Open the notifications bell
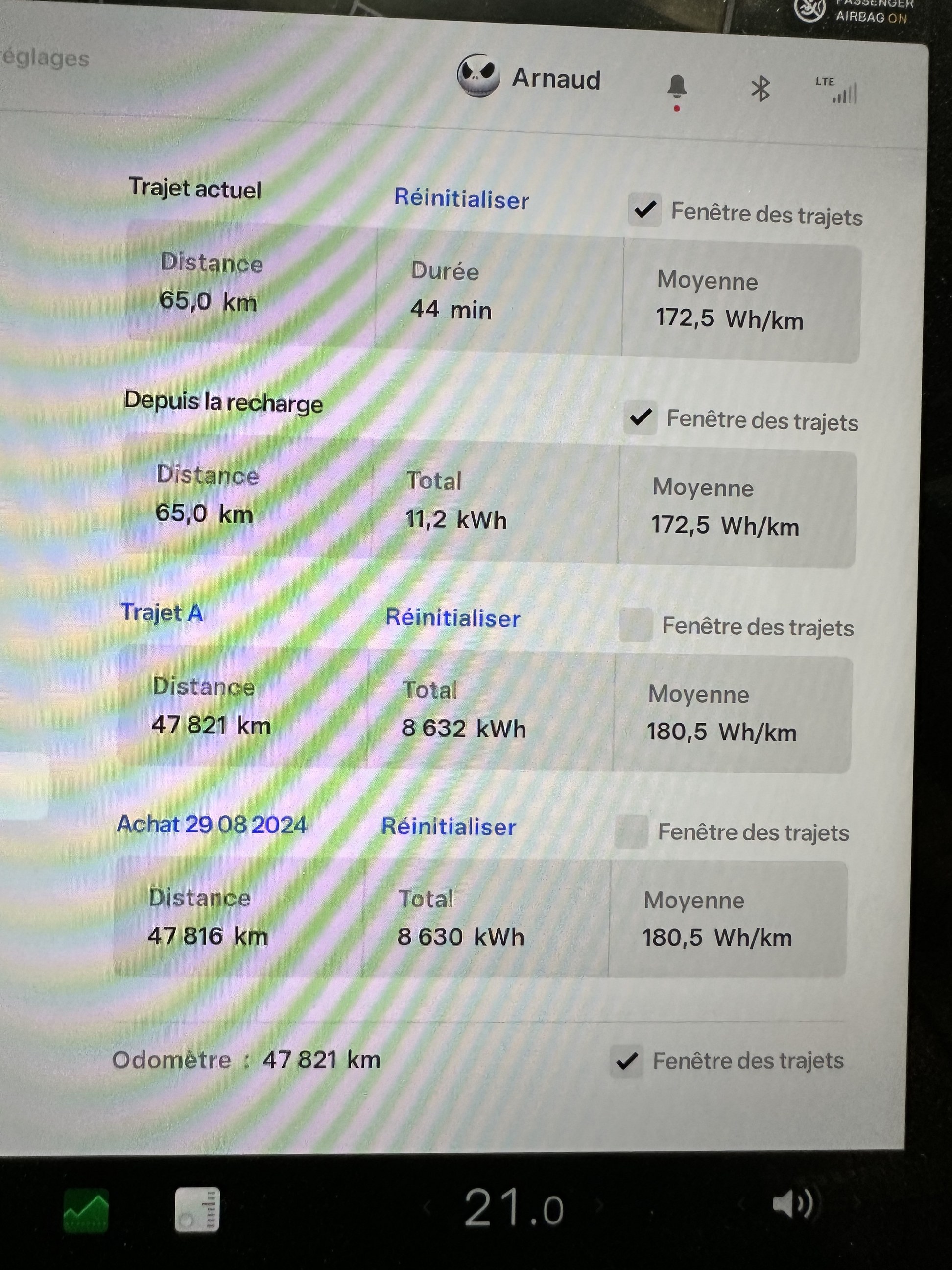This screenshot has height=1270, width=952. (677, 88)
